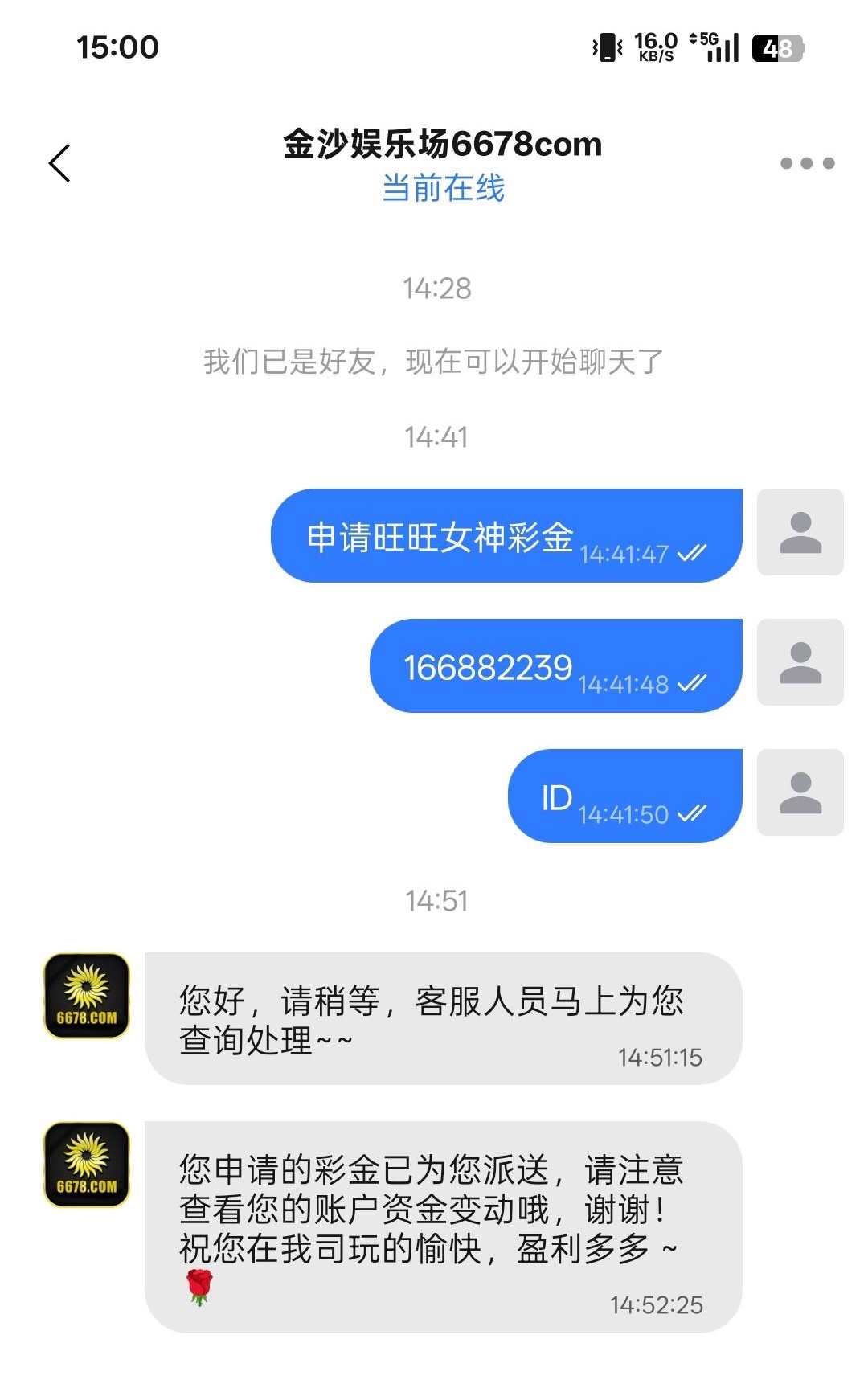Tap my avatar next to 166882239 message
The width and height of the screenshot is (868, 1388).
(x=800, y=662)
